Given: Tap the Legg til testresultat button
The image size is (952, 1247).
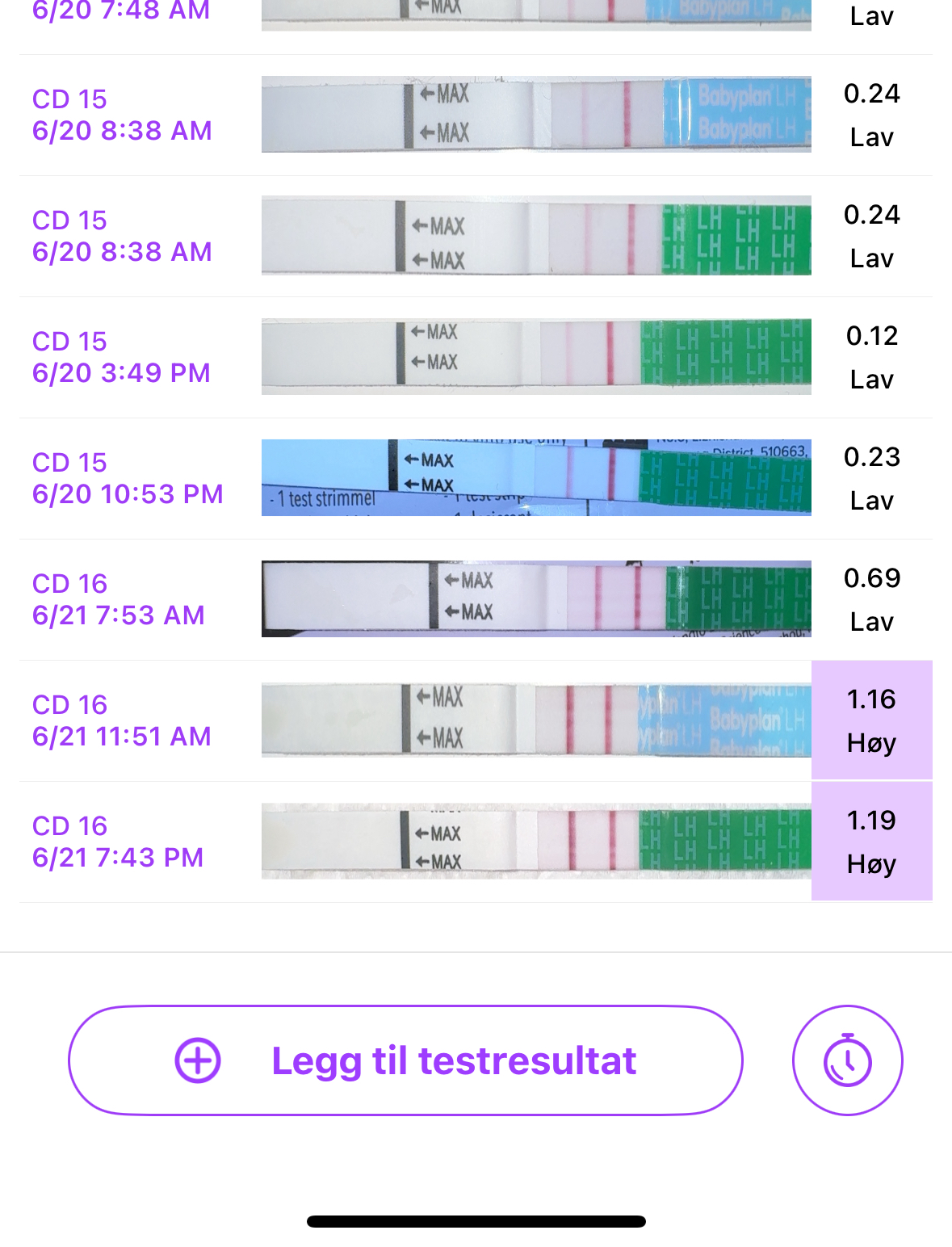Looking at the screenshot, I should pos(405,1060).
